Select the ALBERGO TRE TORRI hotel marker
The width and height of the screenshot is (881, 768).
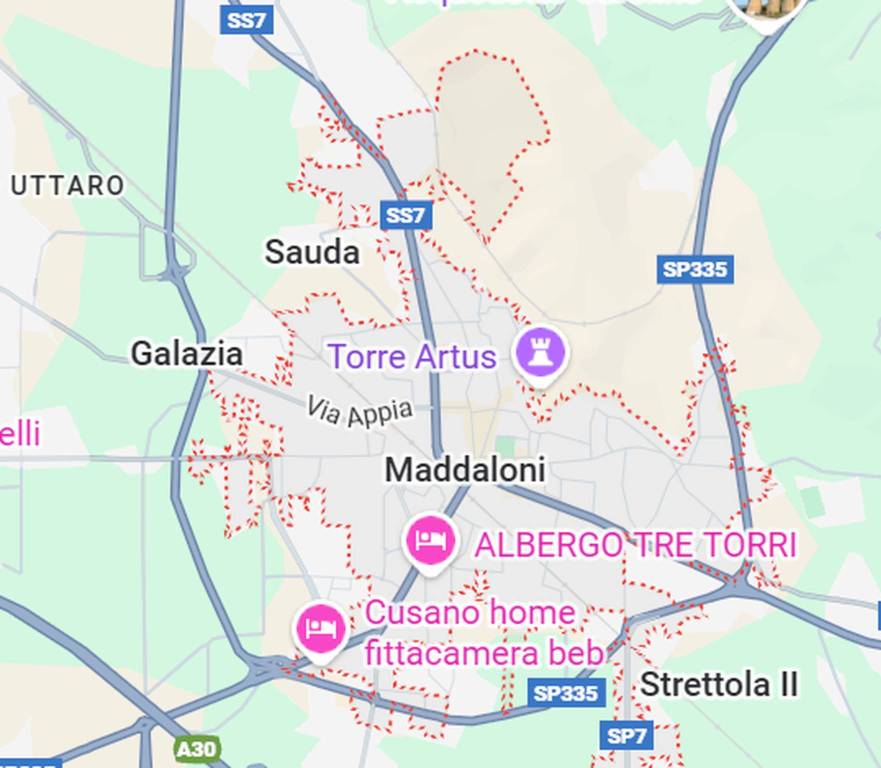click(430, 541)
